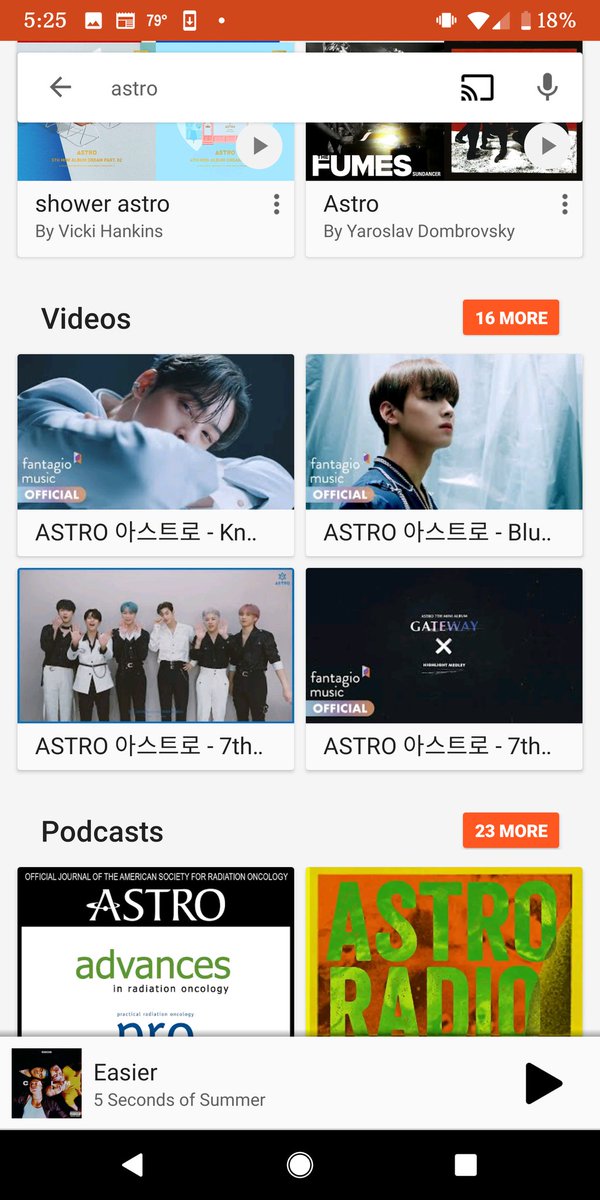Show 23 more podcasts

coord(510,831)
